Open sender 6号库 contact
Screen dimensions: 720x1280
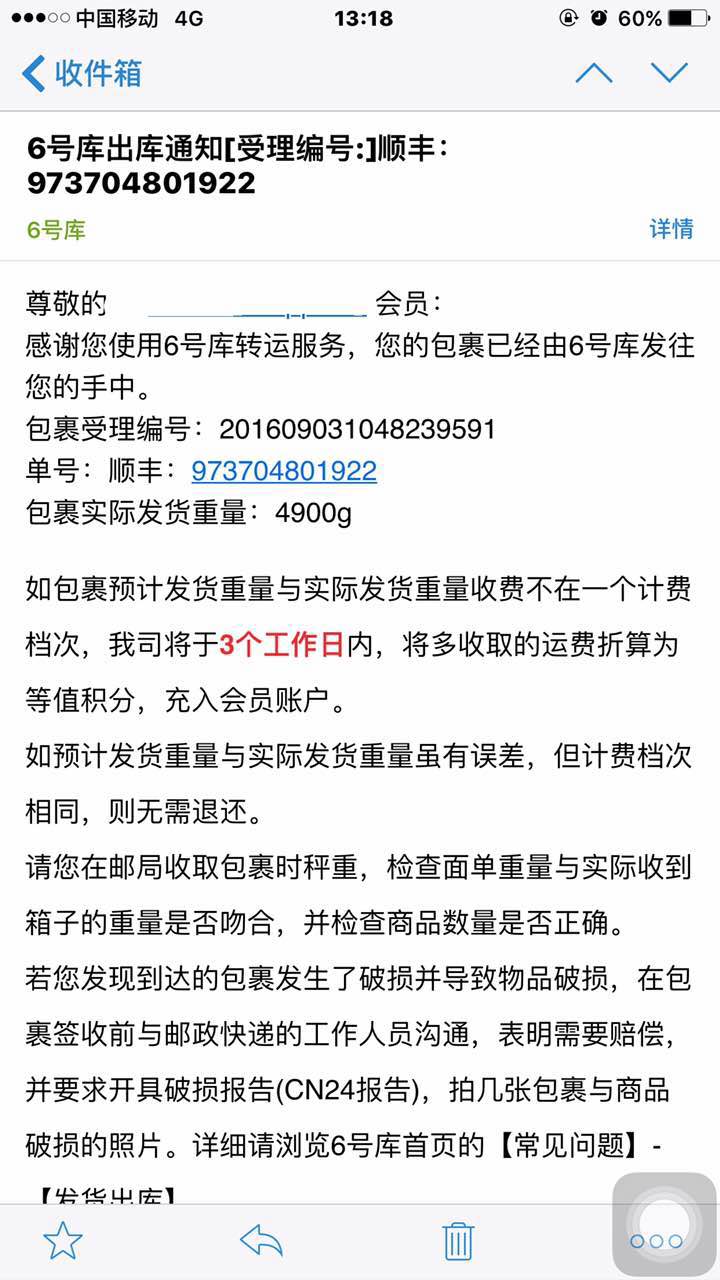(56, 230)
